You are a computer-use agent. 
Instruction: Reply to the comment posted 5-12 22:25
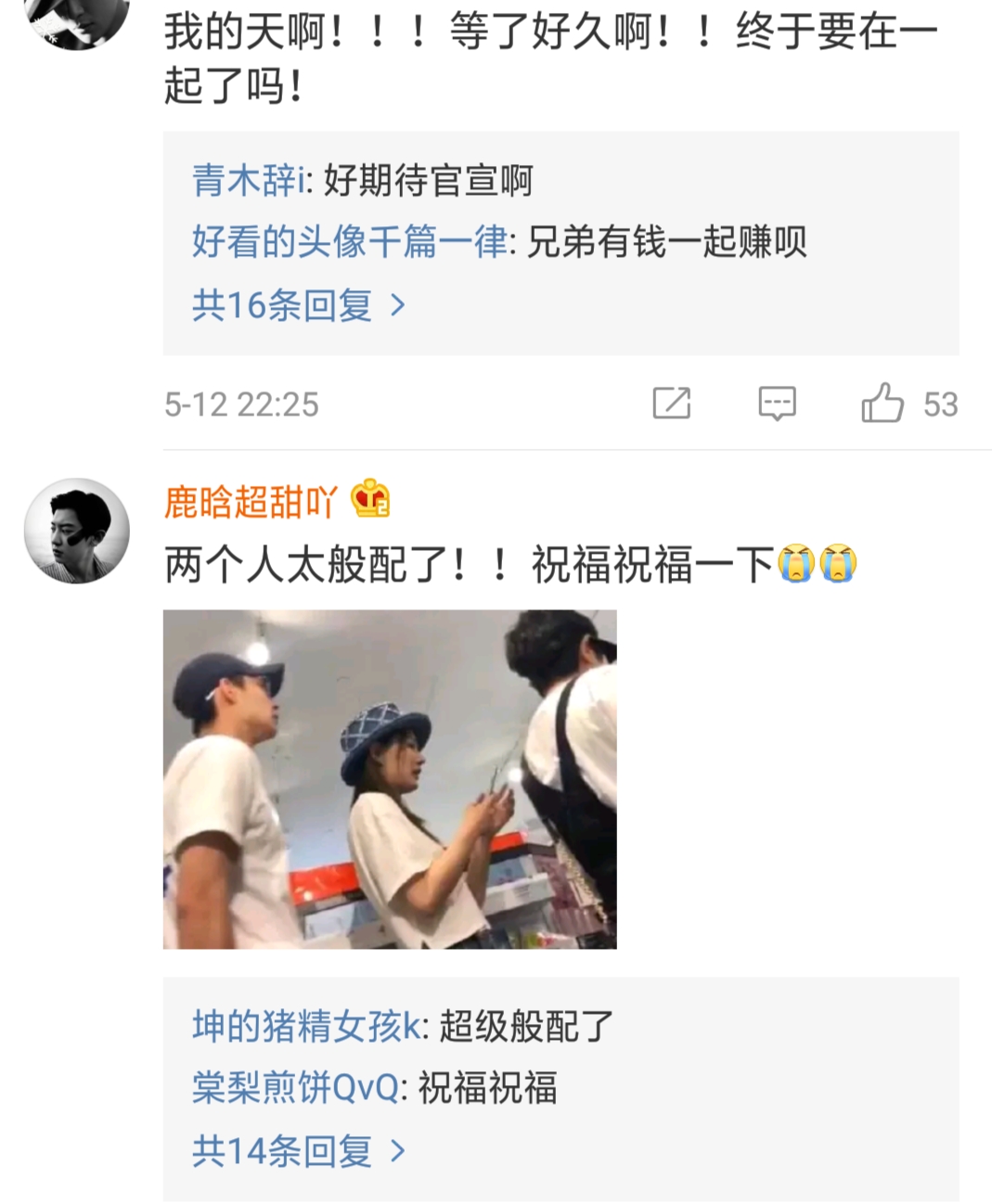click(x=777, y=403)
